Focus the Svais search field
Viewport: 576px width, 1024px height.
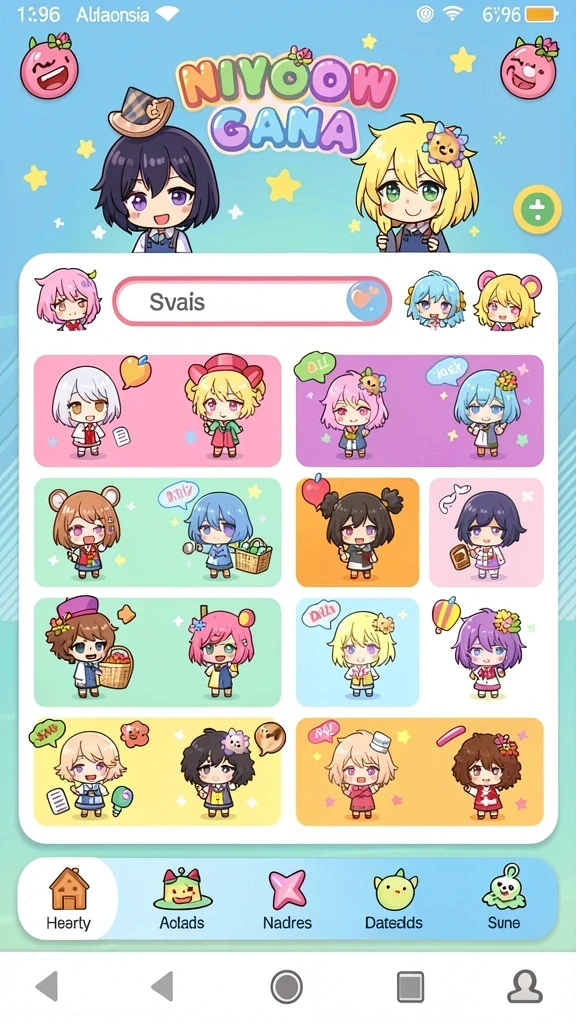(253, 301)
